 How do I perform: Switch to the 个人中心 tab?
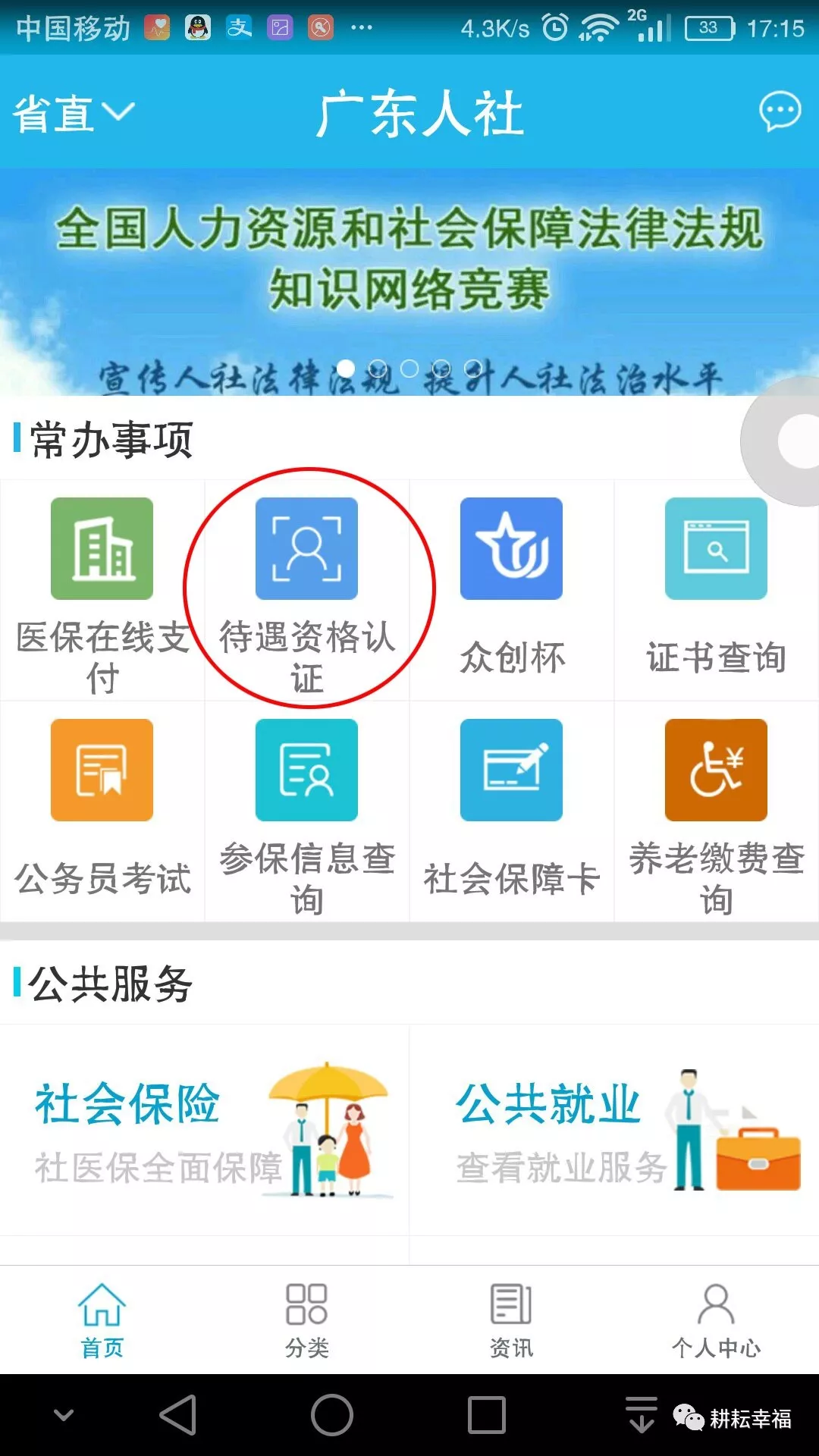(716, 1319)
